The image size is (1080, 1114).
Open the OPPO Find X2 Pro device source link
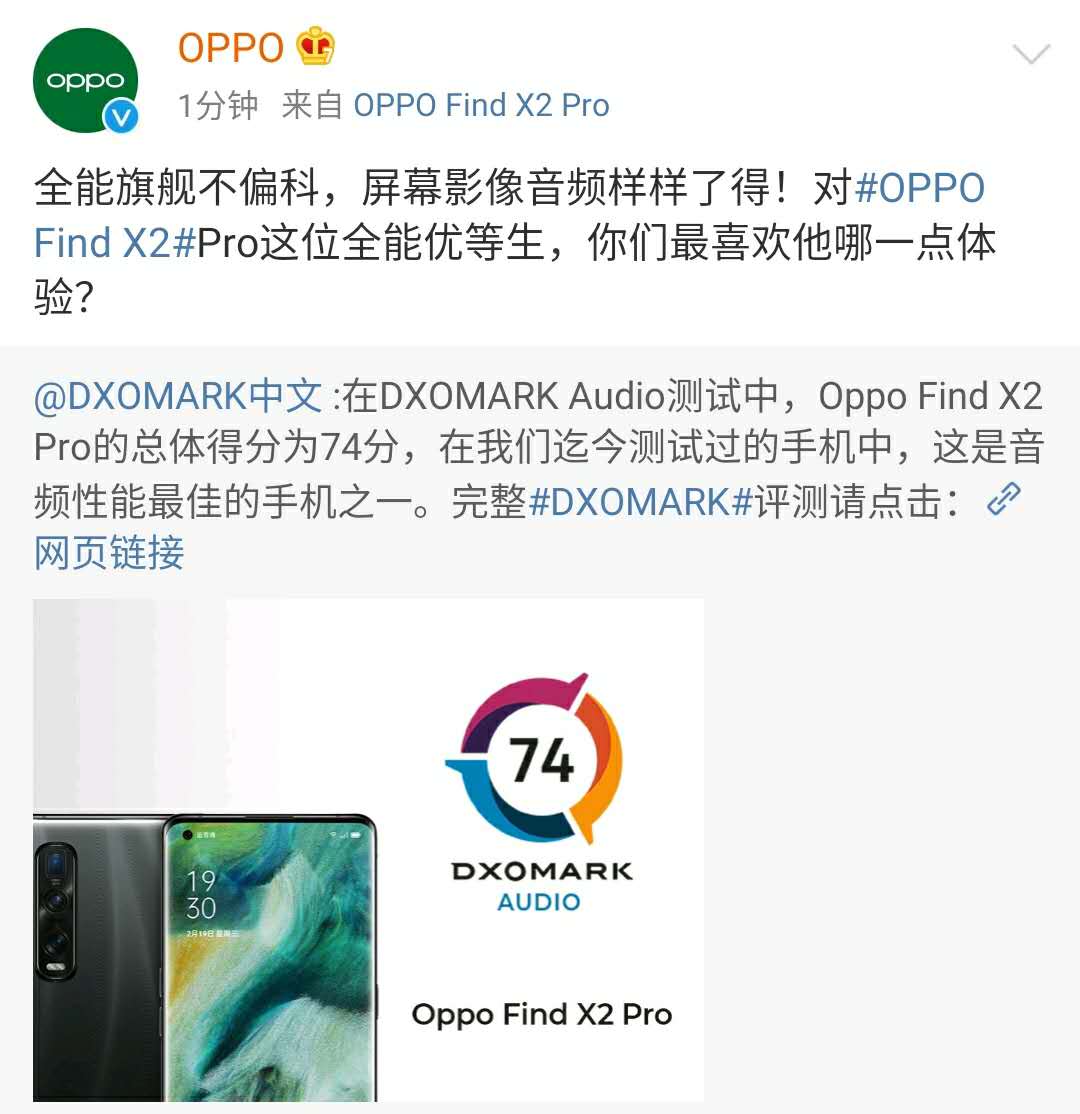coord(481,106)
